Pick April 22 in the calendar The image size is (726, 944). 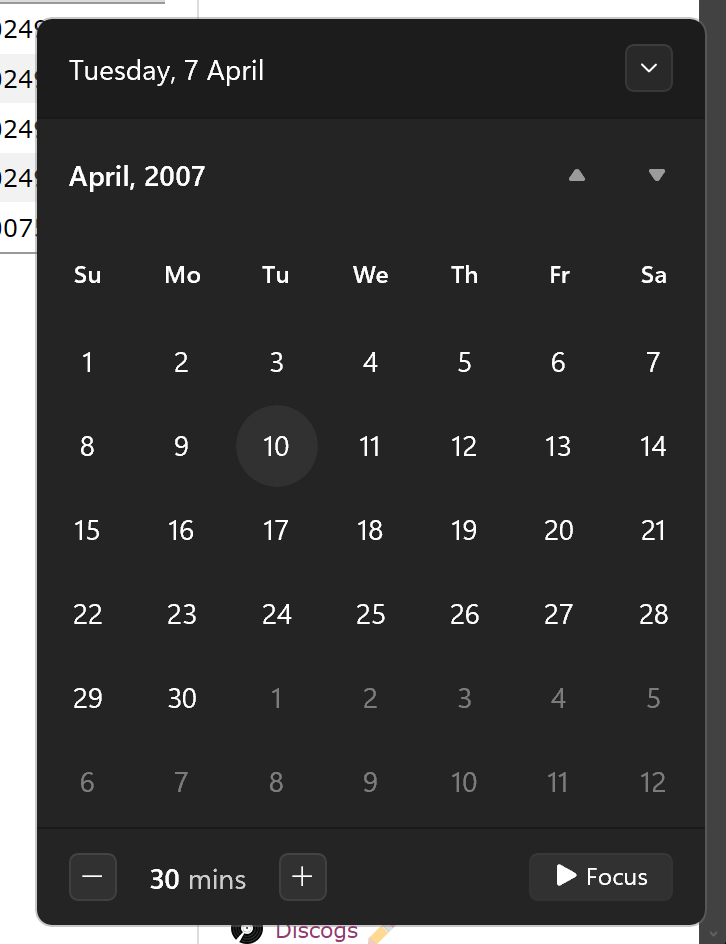(87, 614)
